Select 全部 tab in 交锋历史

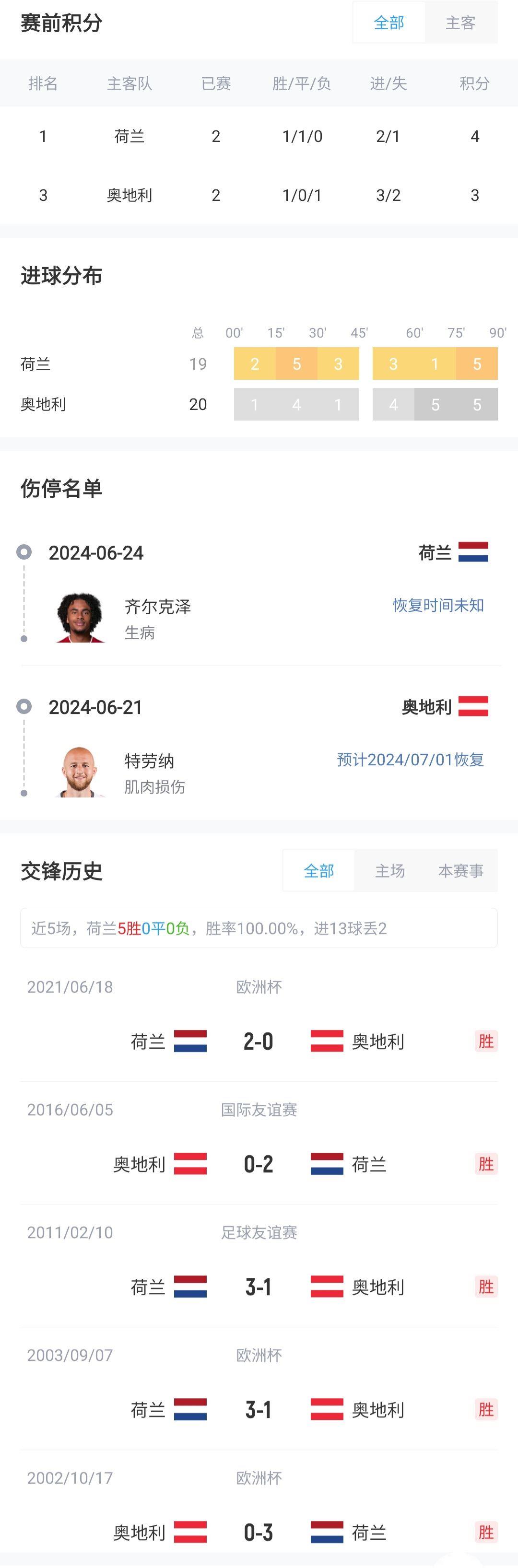click(x=319, y=870)
